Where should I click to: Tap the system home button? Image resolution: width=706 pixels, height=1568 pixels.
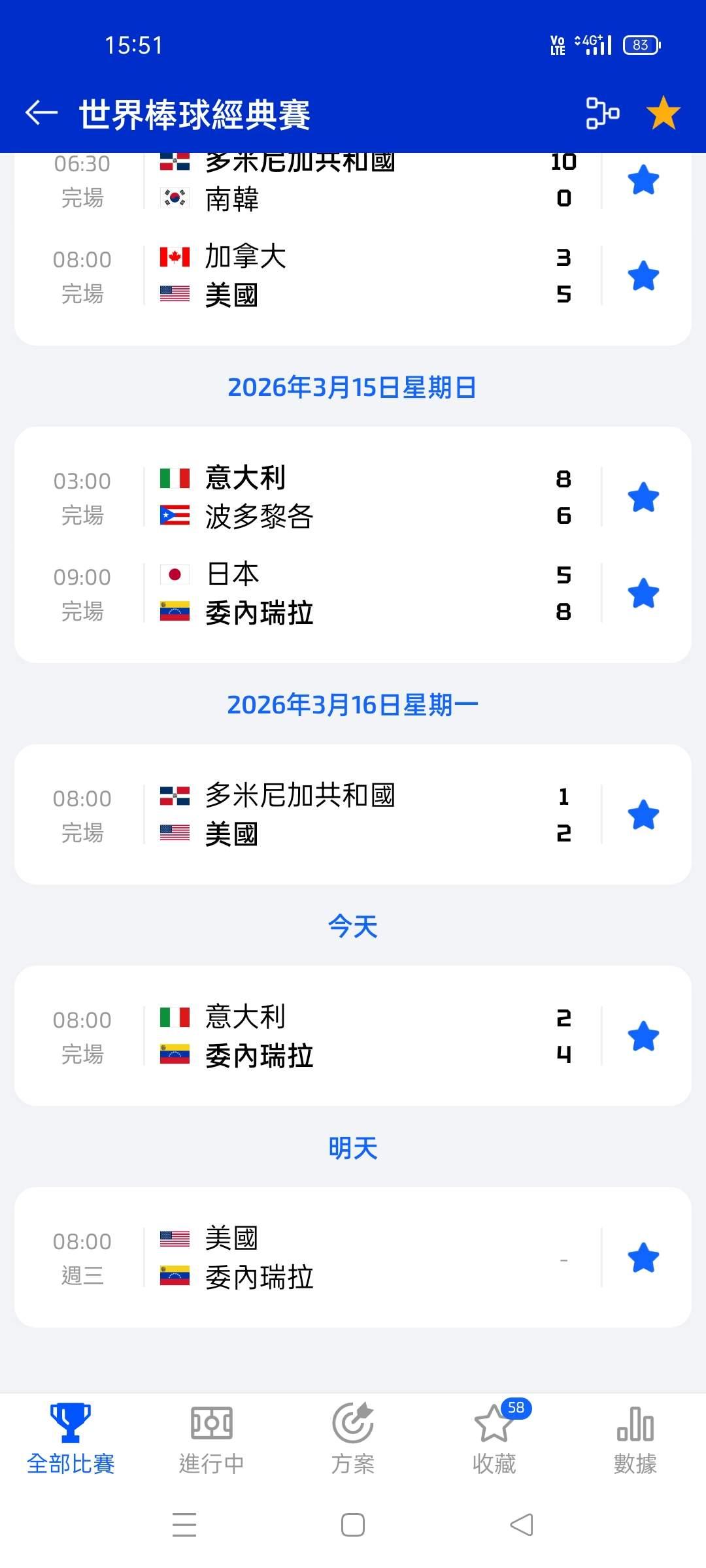[353, 1525]
